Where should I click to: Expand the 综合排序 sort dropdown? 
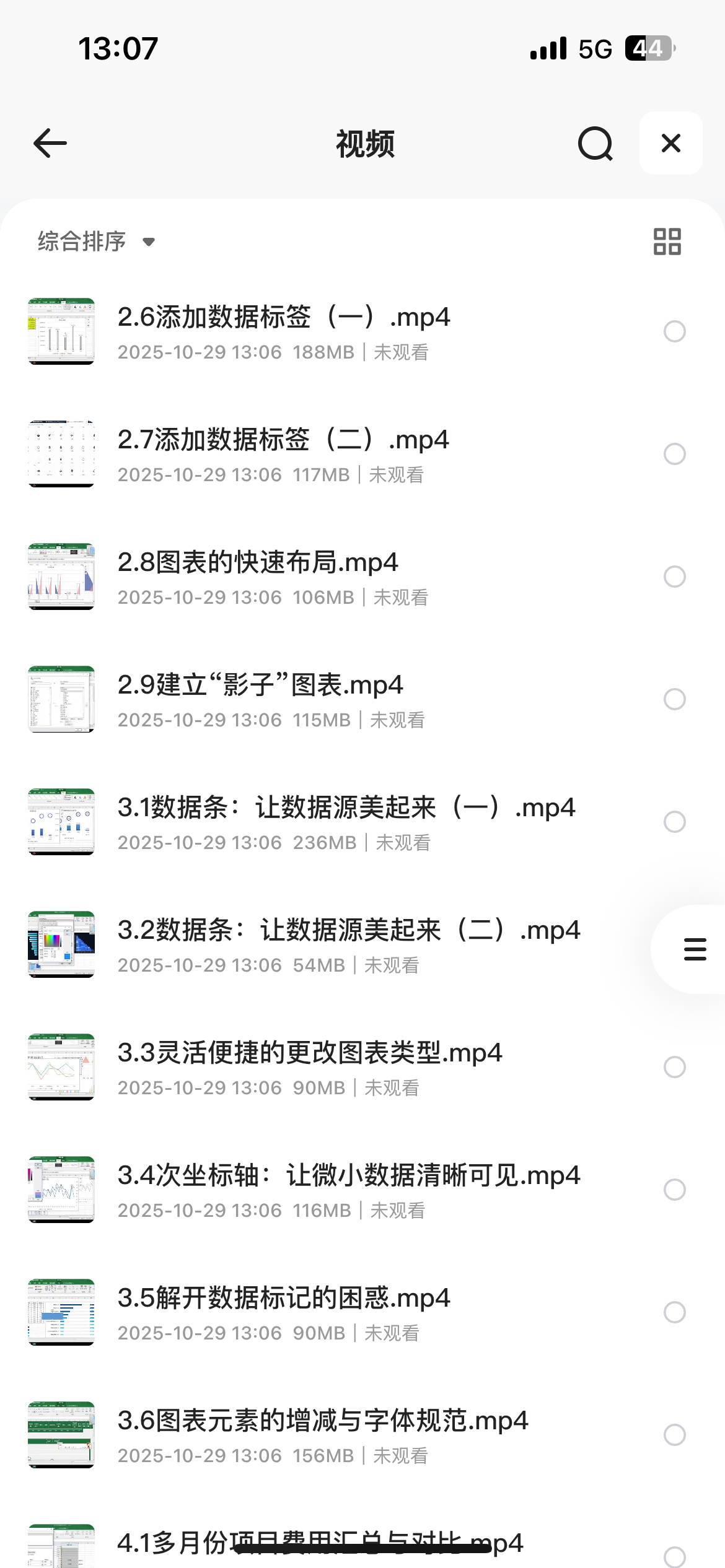point(96,242)
